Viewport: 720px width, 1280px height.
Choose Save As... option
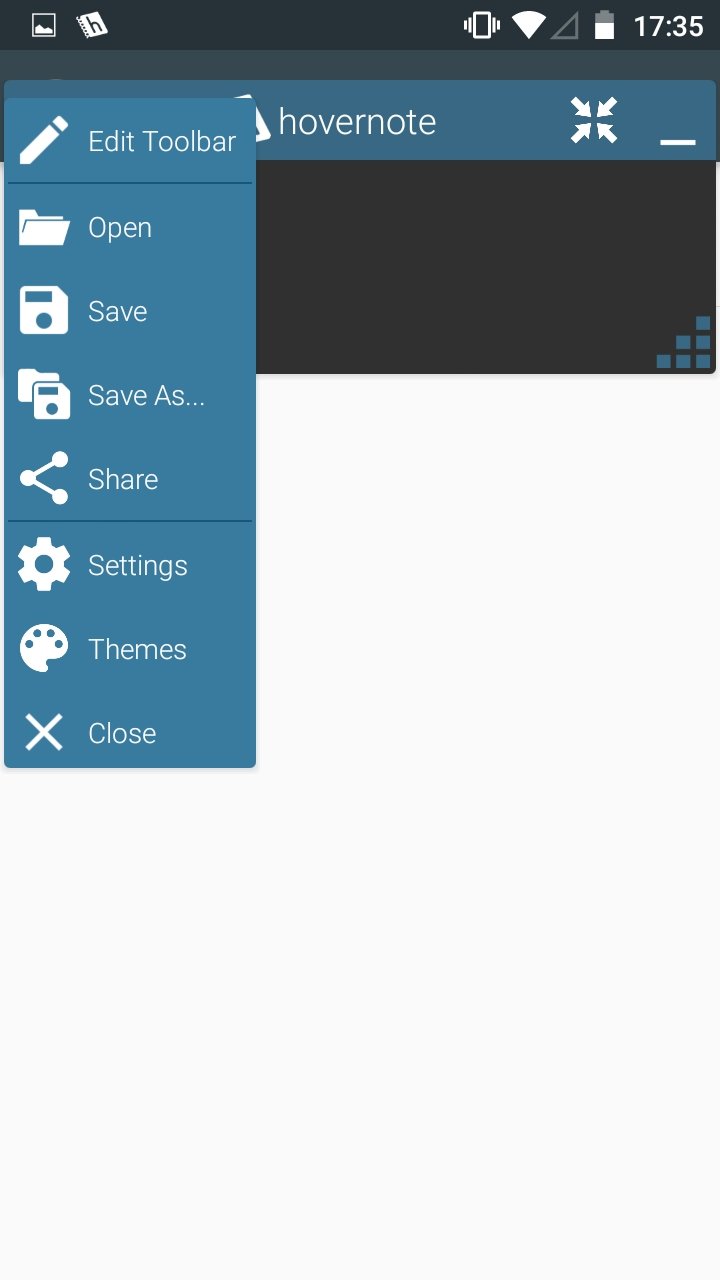point(130,395)
